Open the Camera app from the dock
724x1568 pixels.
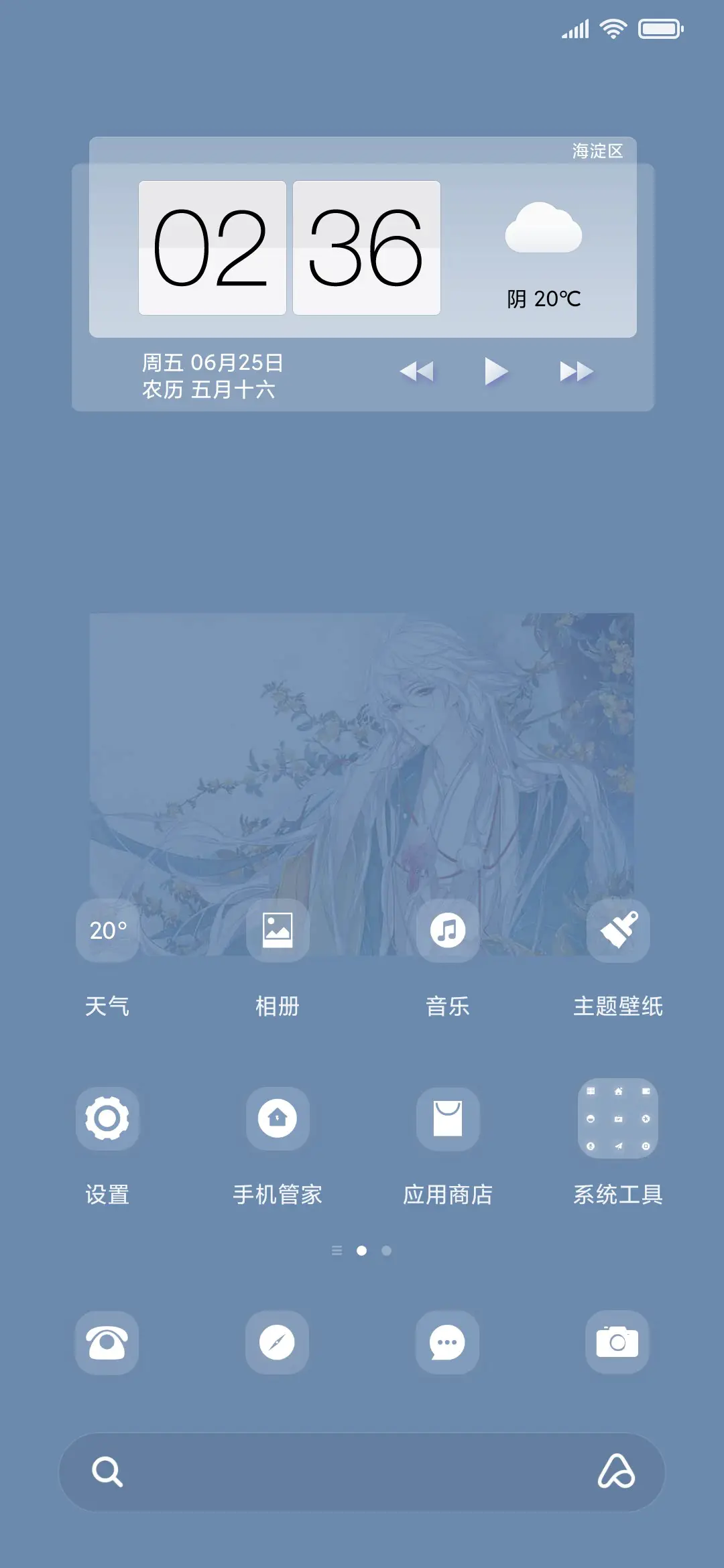click(x=617, y=1342)
